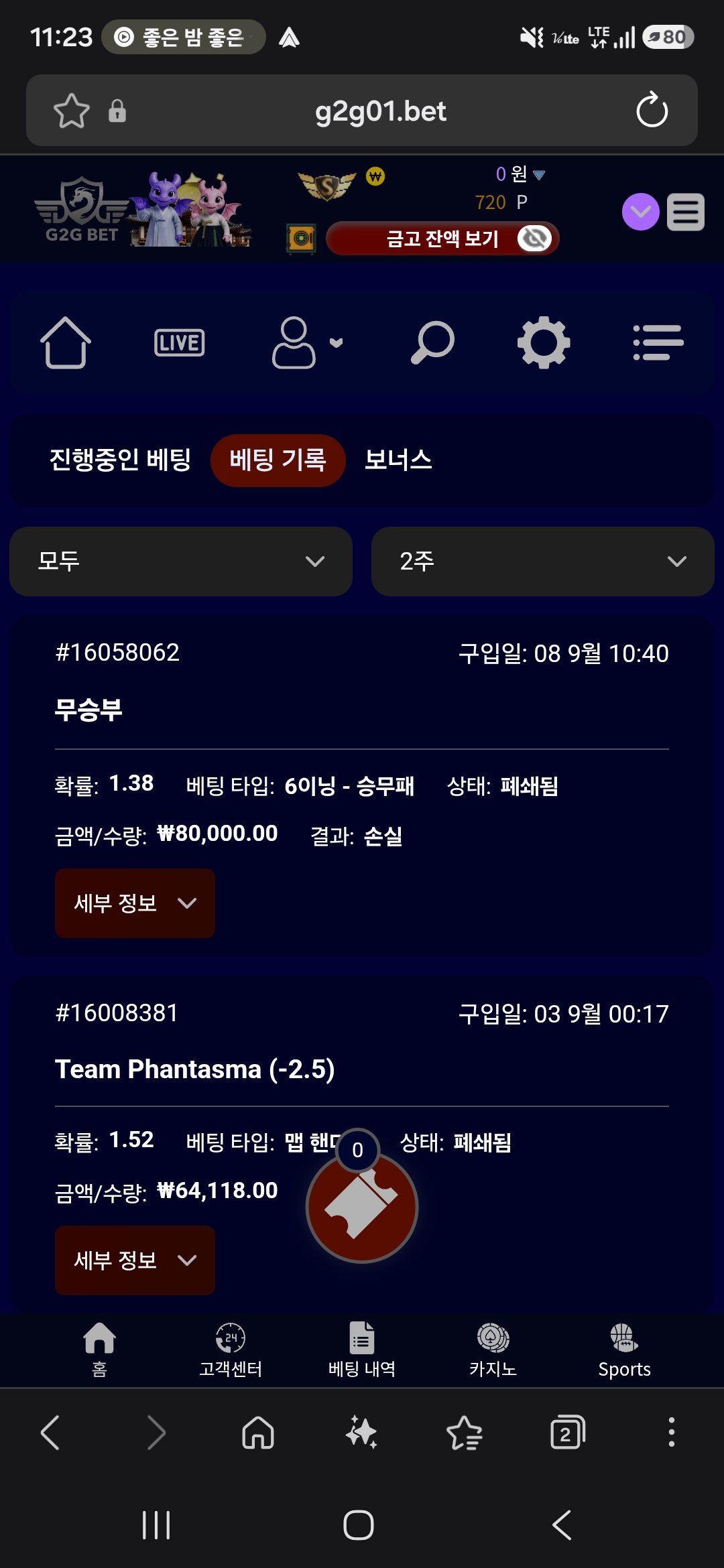Image resolution: width=724 pixels, height=1568 pixels.
Task: Open the browser's three-dot menu
Action: [x=671, y=1433]
